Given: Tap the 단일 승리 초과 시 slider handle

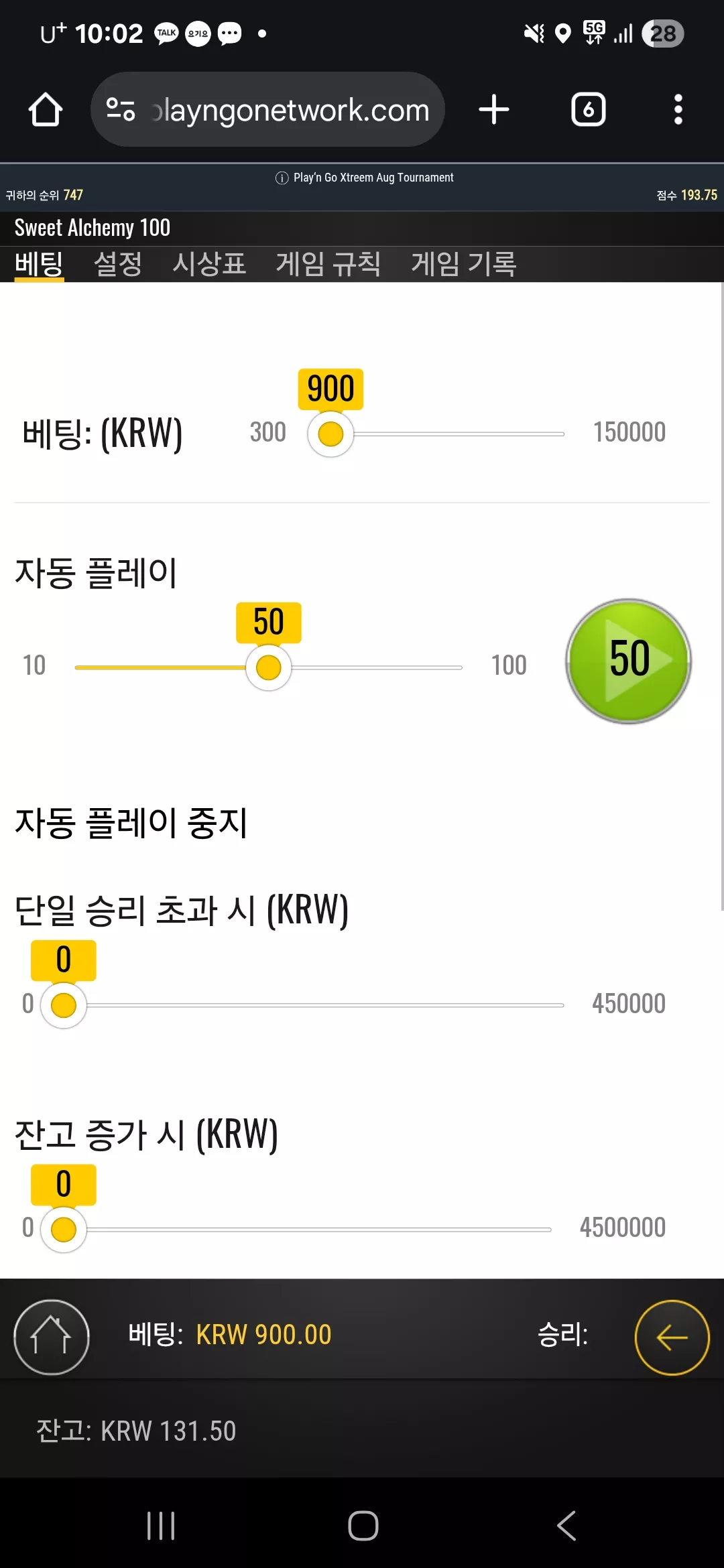Looking at the screenshot, I should click(64, 1005).
